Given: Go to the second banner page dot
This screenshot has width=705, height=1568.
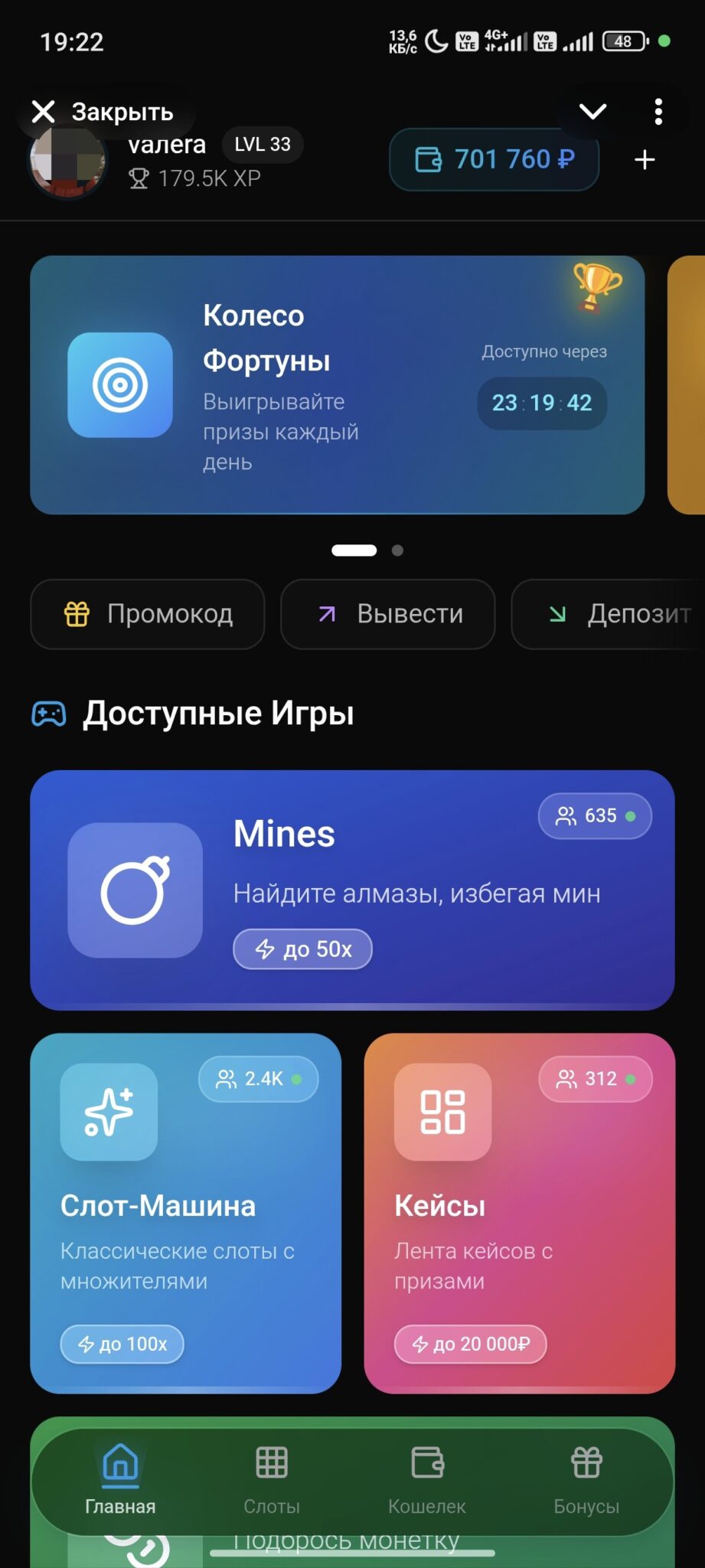Looking at the screenshot, I should pyautogui.click(x=397, y=550).
